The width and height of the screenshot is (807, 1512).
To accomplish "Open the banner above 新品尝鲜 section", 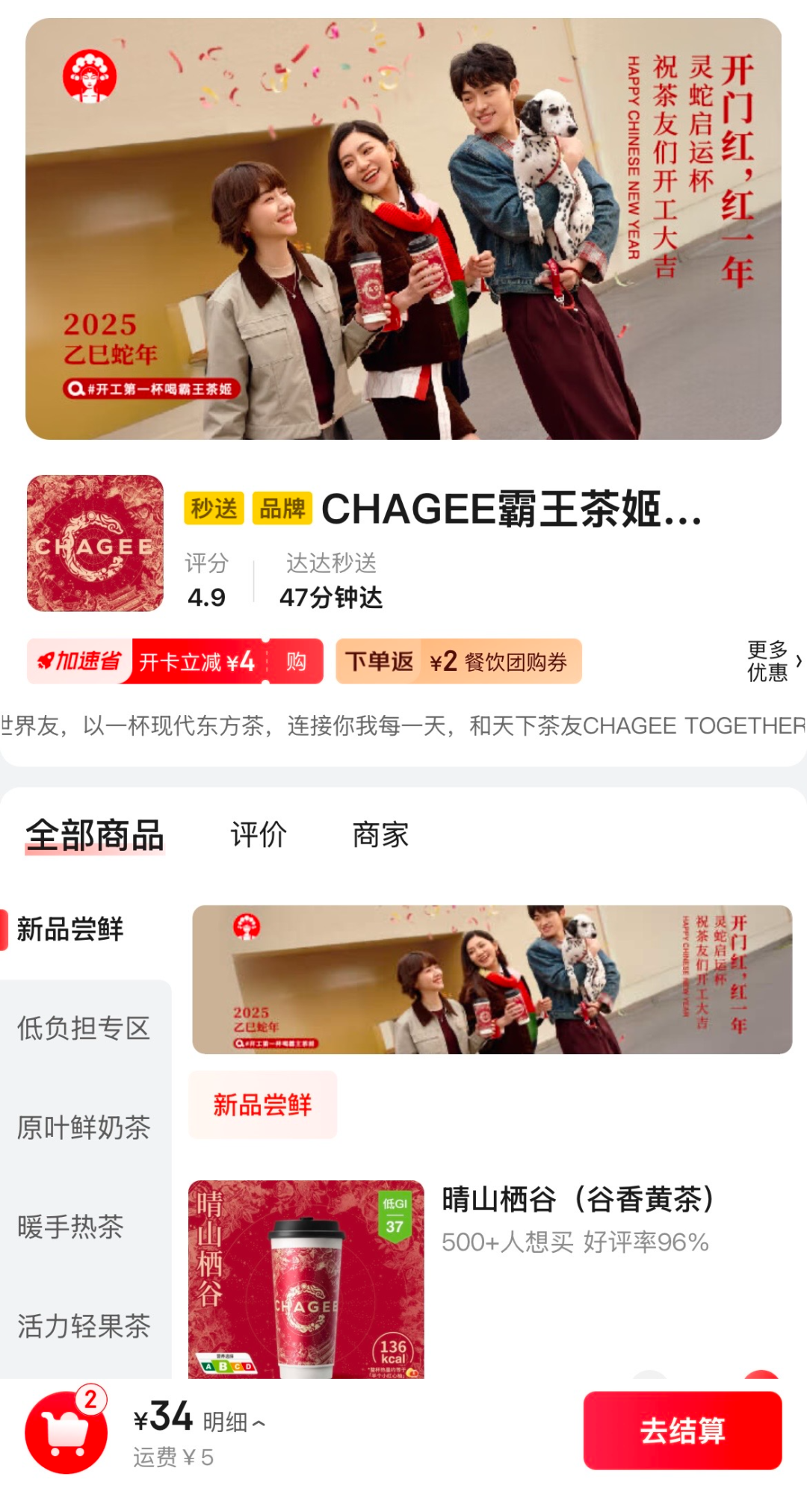I will pos(492,979).
